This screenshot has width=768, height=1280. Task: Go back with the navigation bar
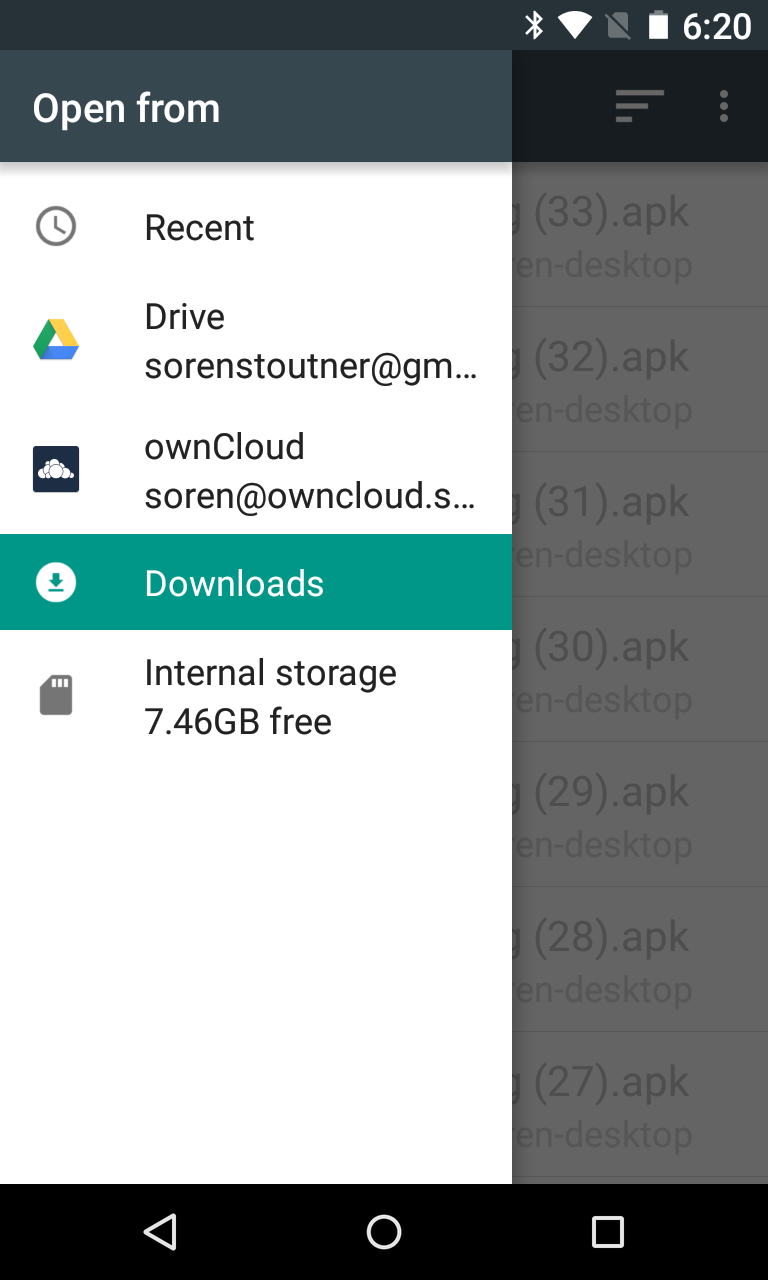[160, 1232]
